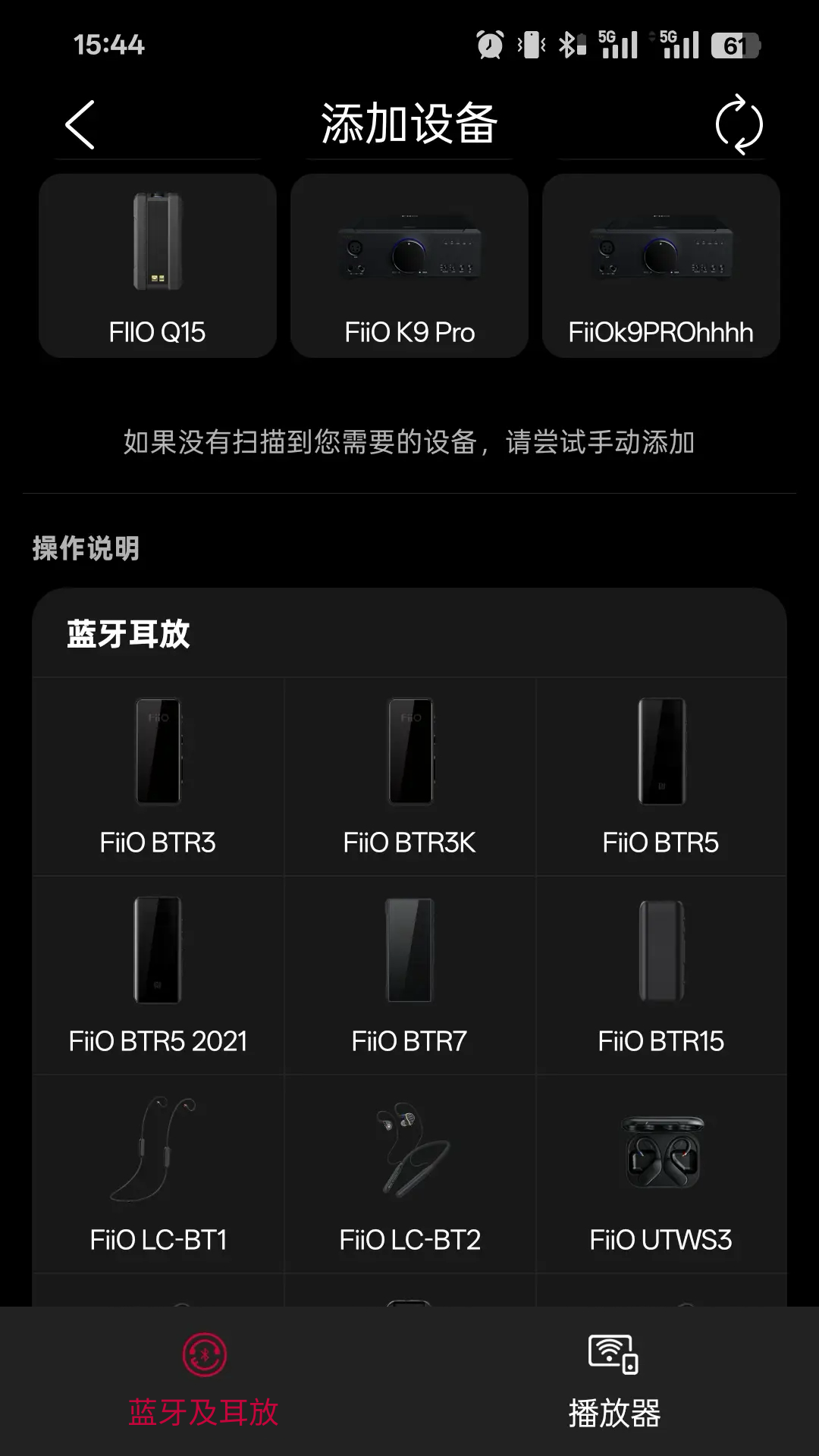This screenshot has width=819, height=1456.
Task: Connect to the FiiO K9 Pro device
Action: point(409,265)
